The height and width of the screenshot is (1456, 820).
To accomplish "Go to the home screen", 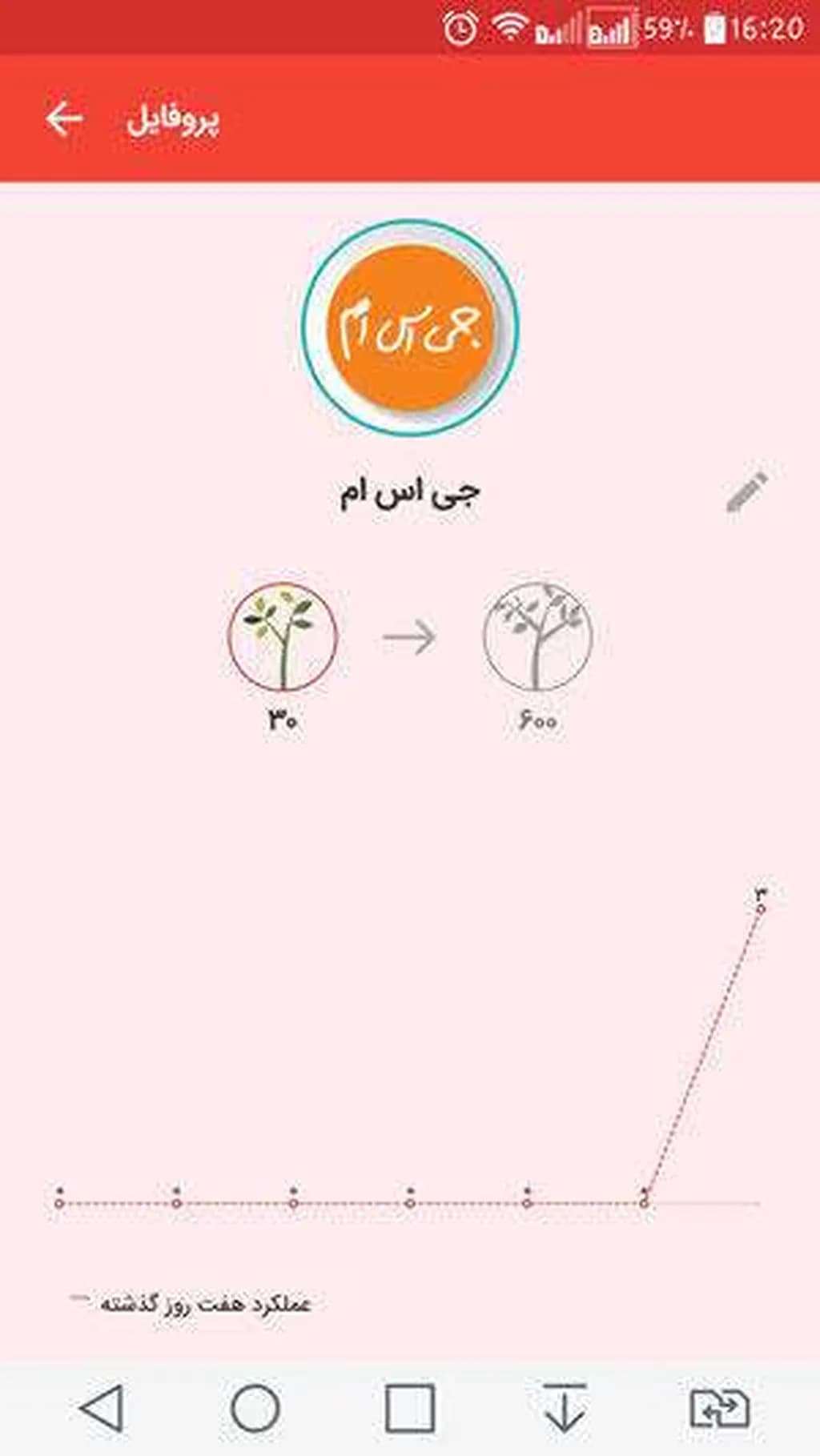I will coord(255,1408).
